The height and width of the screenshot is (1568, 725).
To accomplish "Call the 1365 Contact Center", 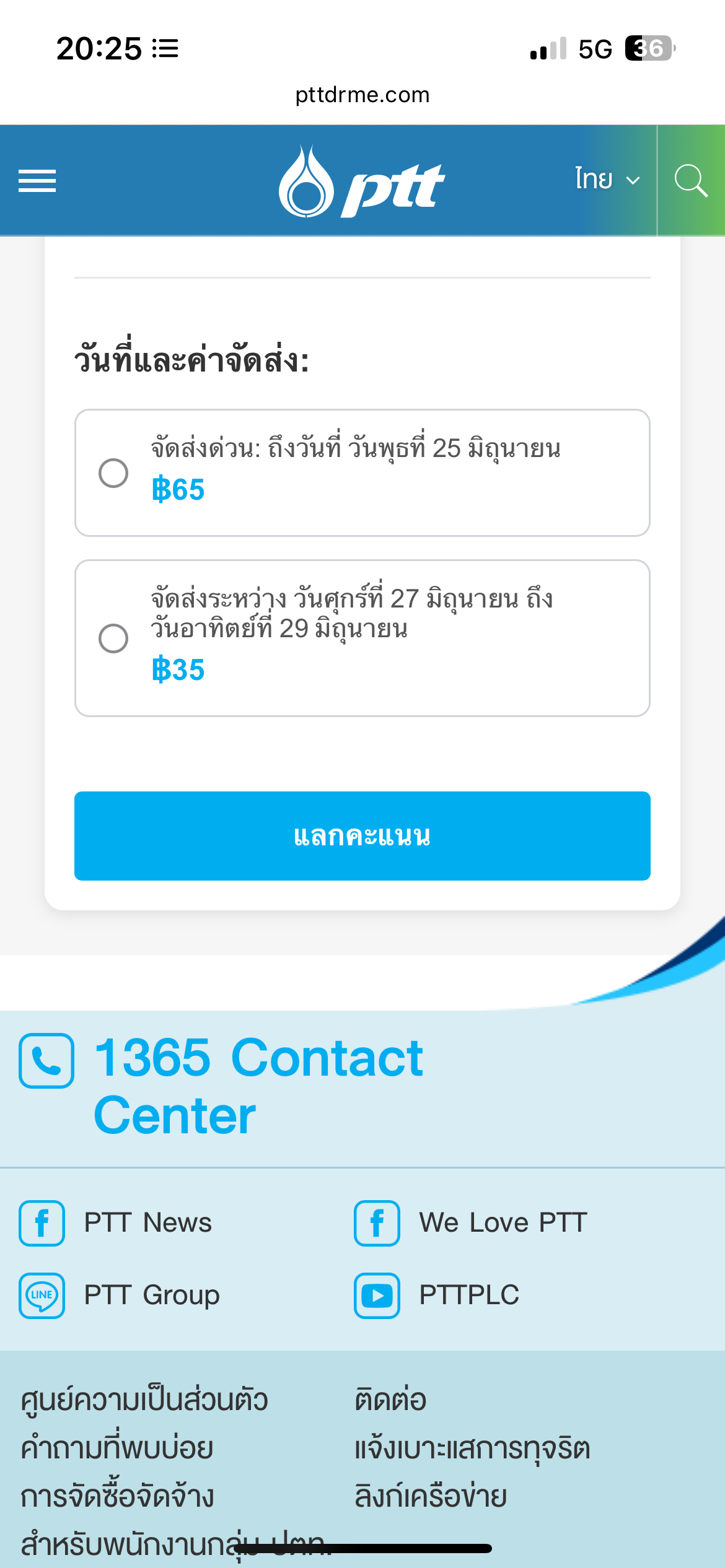I will point(221,1086).
